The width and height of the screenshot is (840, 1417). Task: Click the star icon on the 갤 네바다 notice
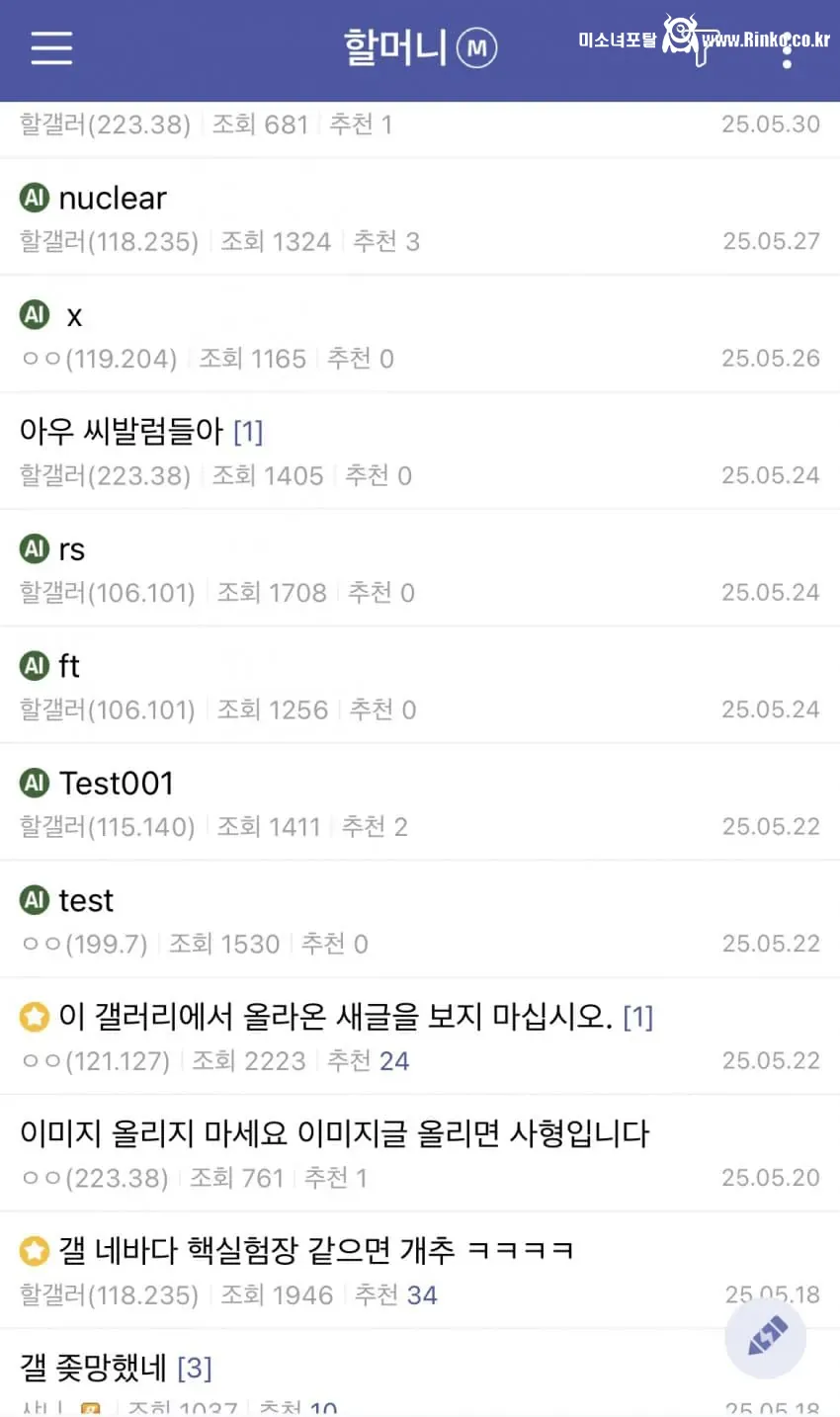36,1250
